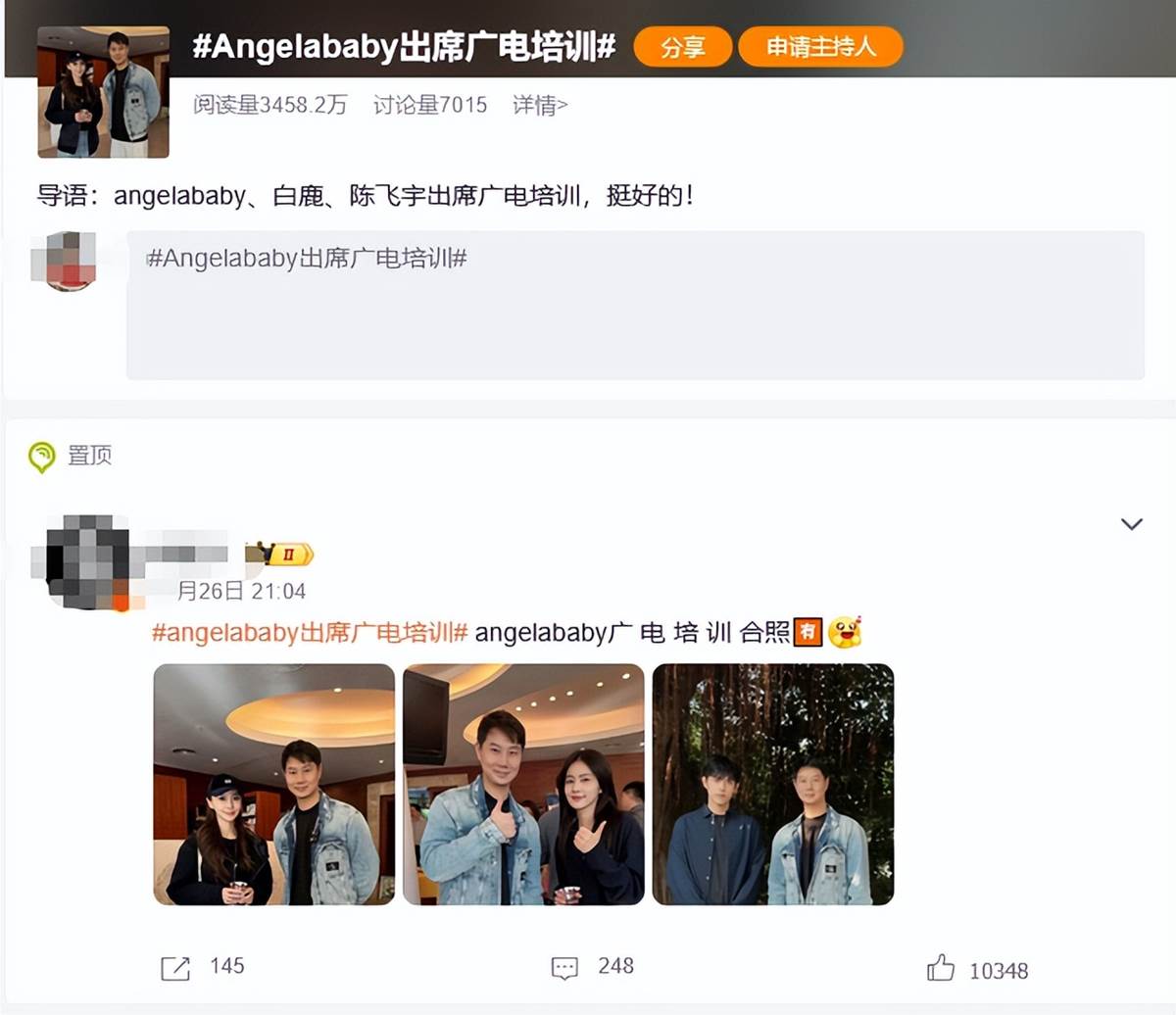Image resolution: width=1176 pixels, height=1015 pixels.
Task: Expand the post options chevron
Action: tap(1131, 524)
